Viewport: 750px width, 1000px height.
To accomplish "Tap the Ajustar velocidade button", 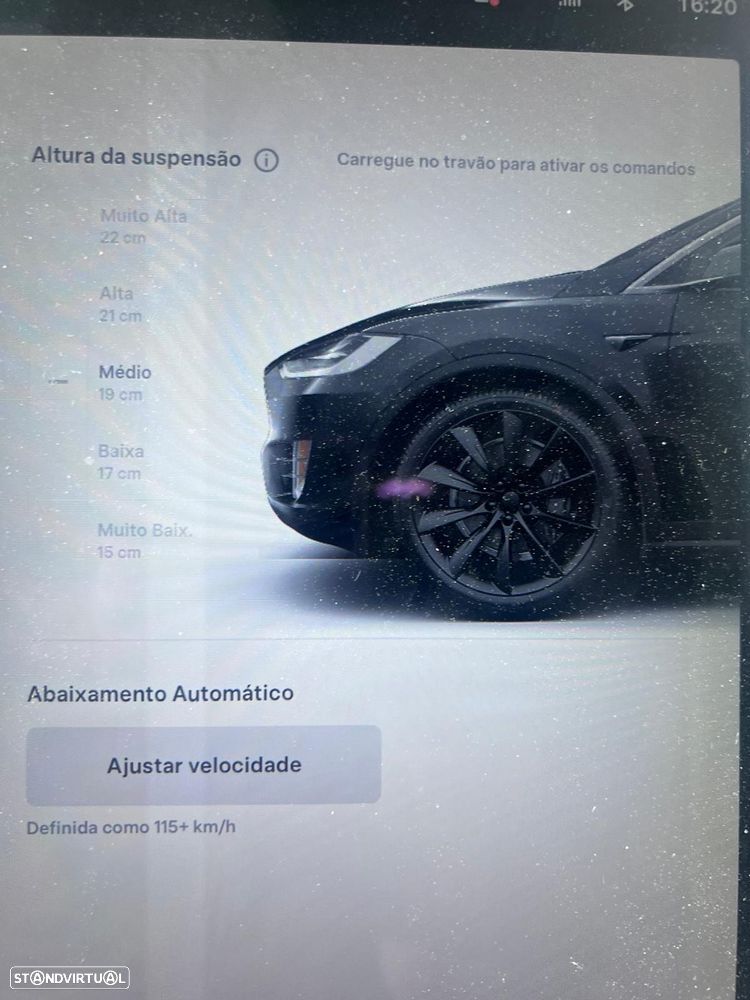I will point(204,766).
